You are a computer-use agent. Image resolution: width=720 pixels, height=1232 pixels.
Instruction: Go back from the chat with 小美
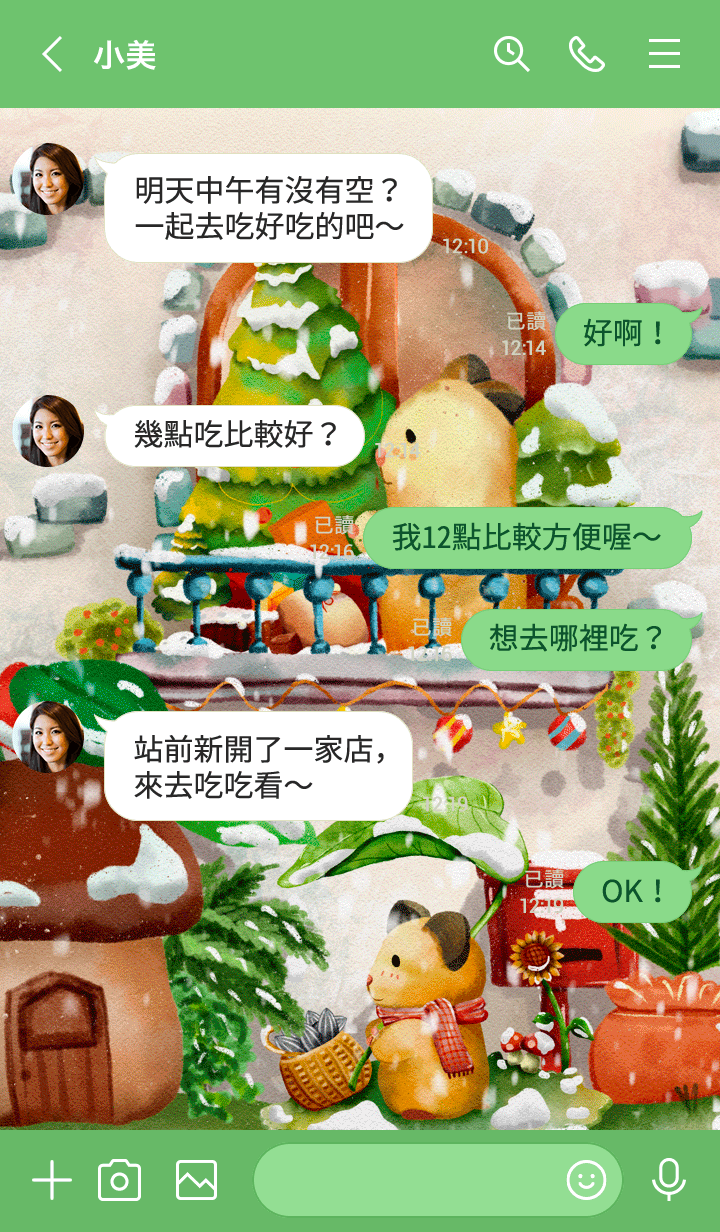pos(52,54)
